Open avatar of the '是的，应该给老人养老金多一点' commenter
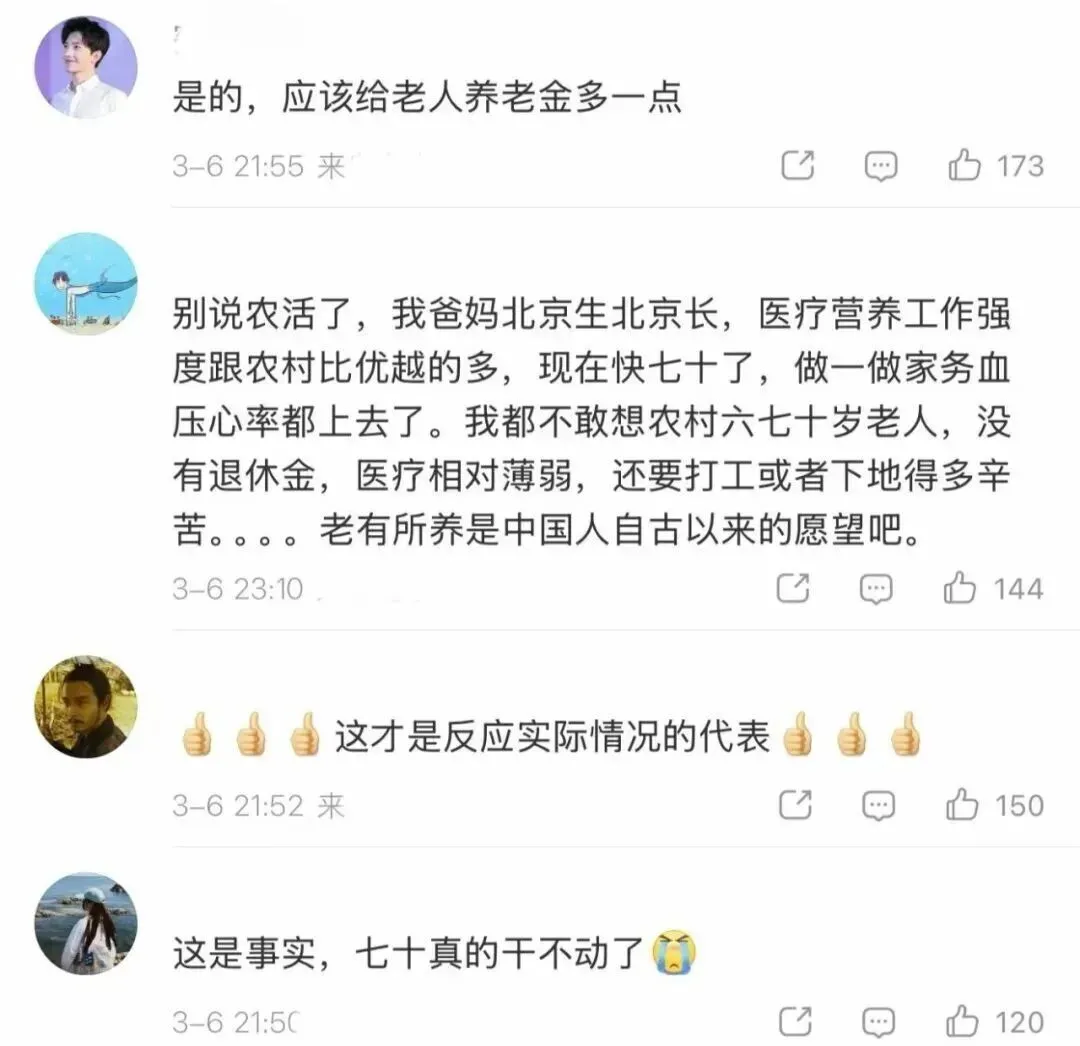The image size is (1080, 1046). coord(86,67)
